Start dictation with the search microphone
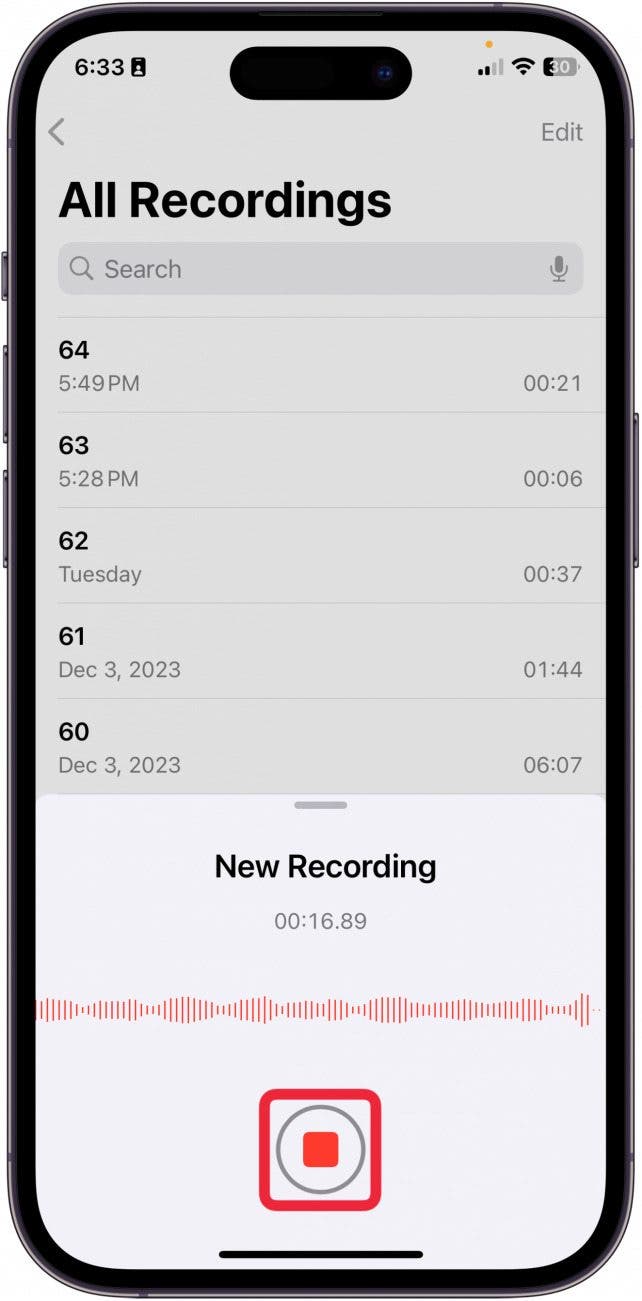The width and height of the screenshot is (642, 1301). coord(559,269)
